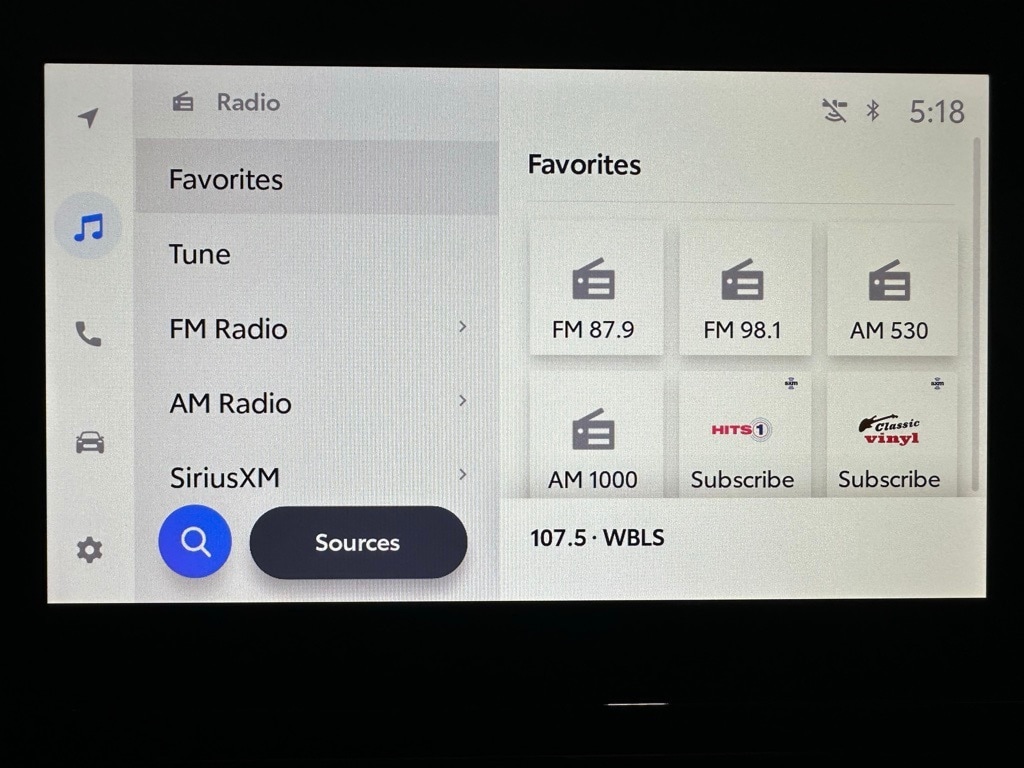Viewport: 1024px width, 768px height.
Task: Open the phone section in sidebar
Action: pos(88,334)
